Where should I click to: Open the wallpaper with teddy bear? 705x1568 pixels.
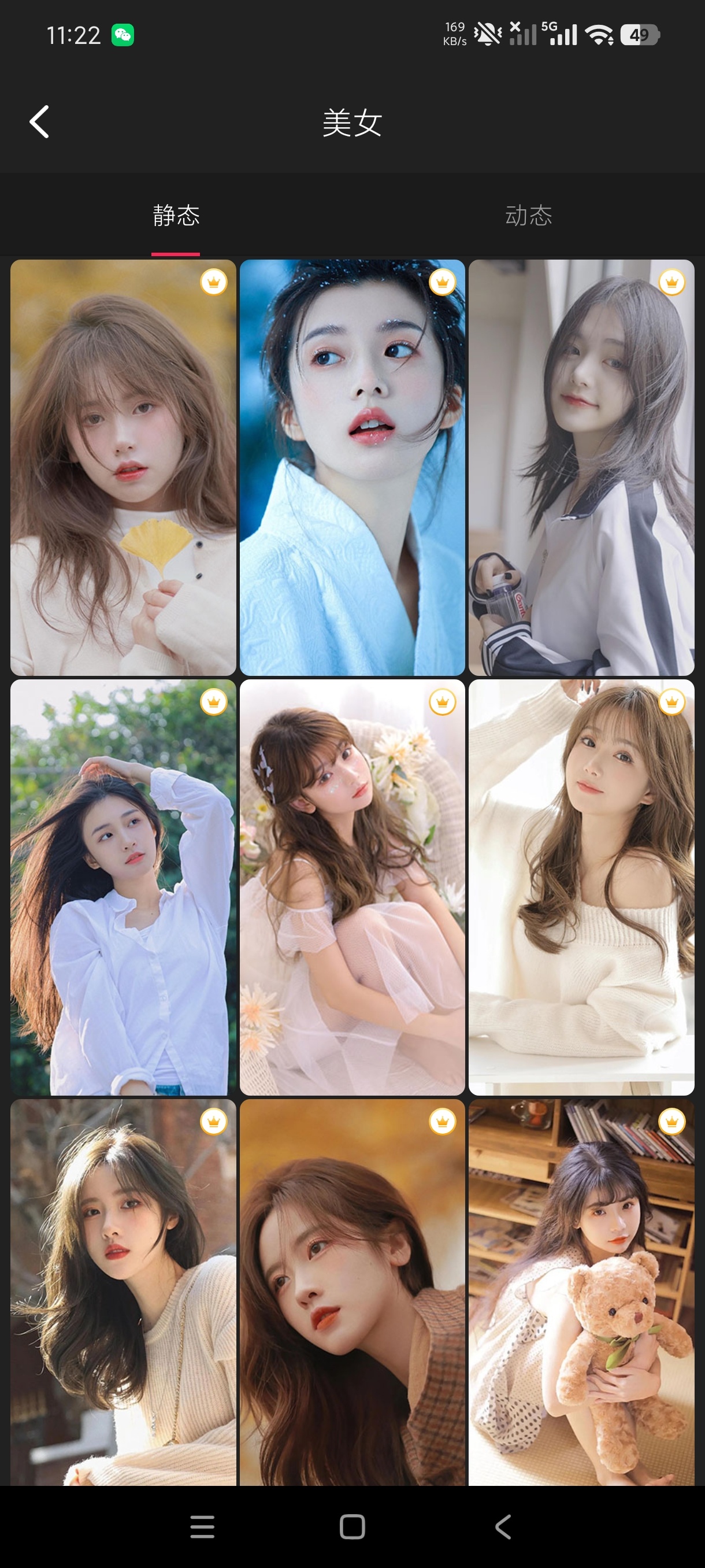pos(581,1292)
